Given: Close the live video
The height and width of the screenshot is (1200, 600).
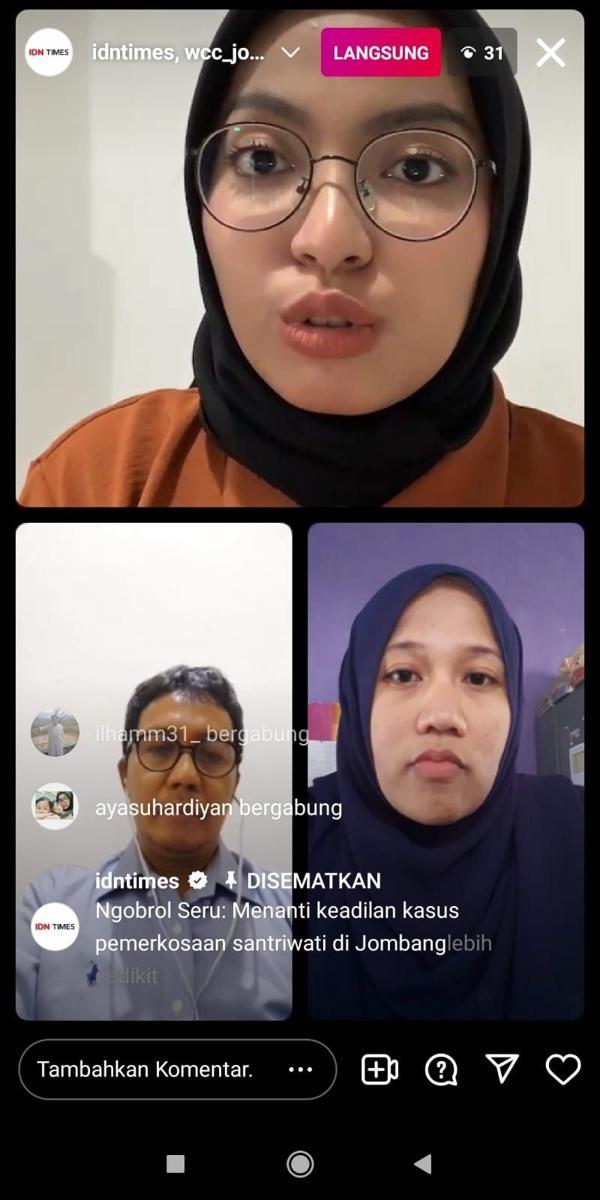Looking at the screenshot, I should tap(551, 53).
